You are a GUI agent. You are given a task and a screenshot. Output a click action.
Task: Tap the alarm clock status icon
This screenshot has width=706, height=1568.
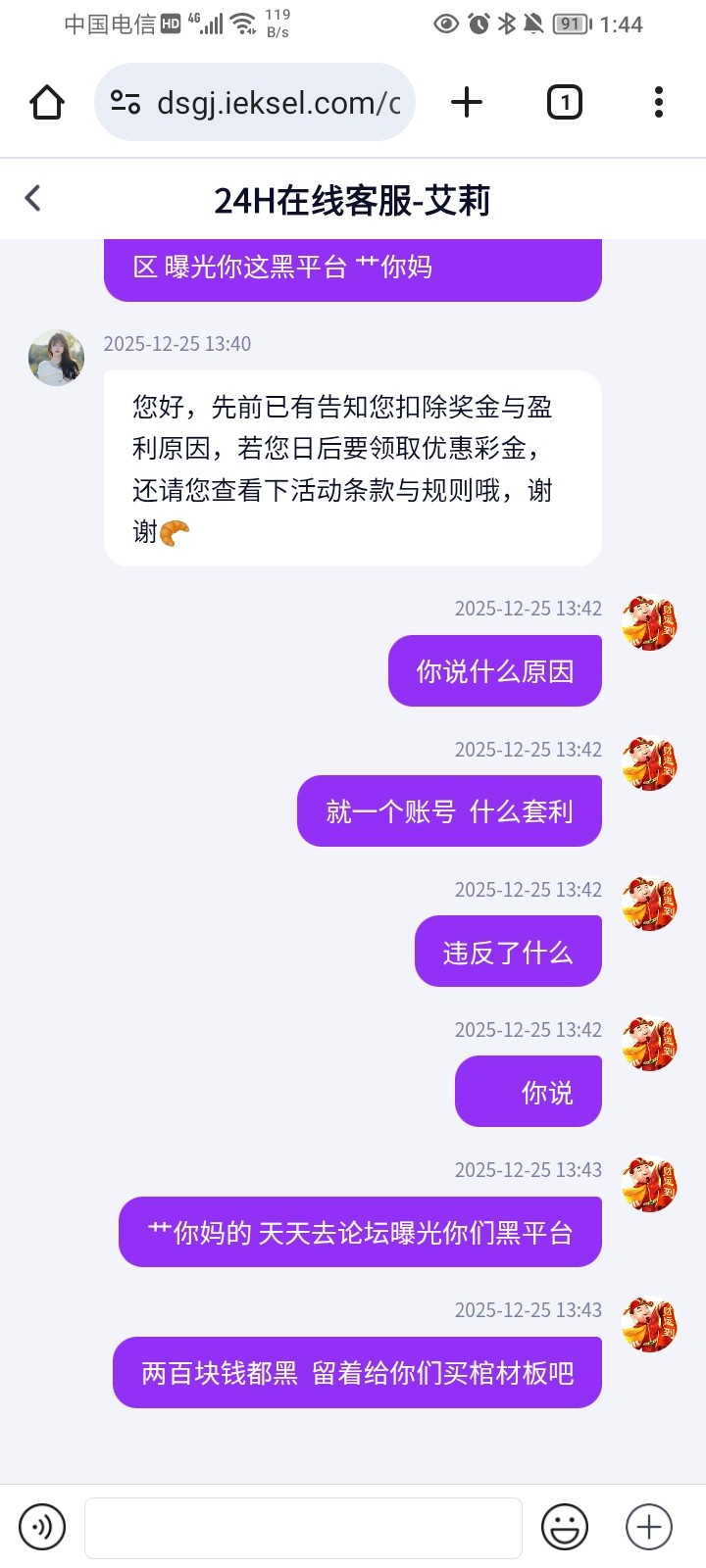pos(478,24)
